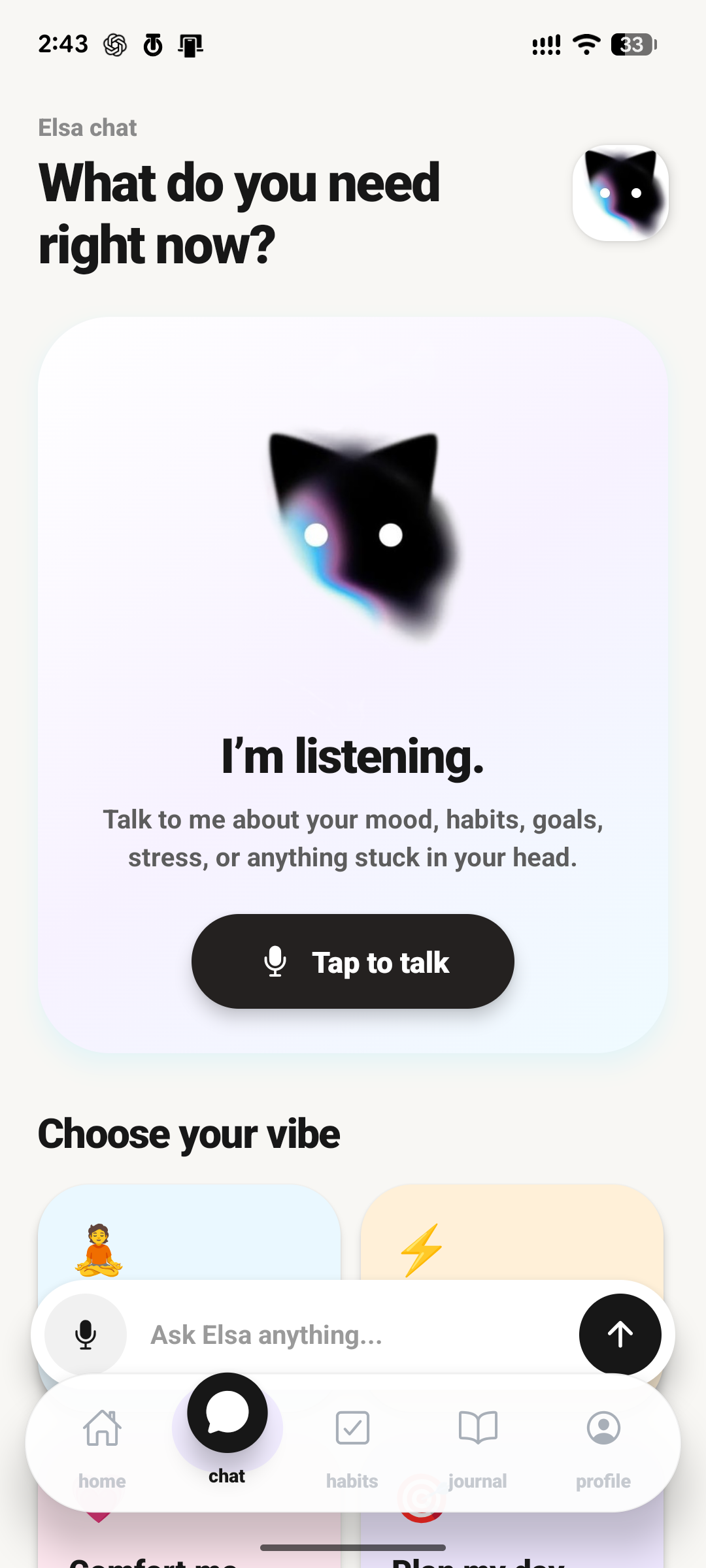This screenshot has width=706, height=1568.
Task: Start voice chat with Tap to talk
Action: click(x=353, y=961)
